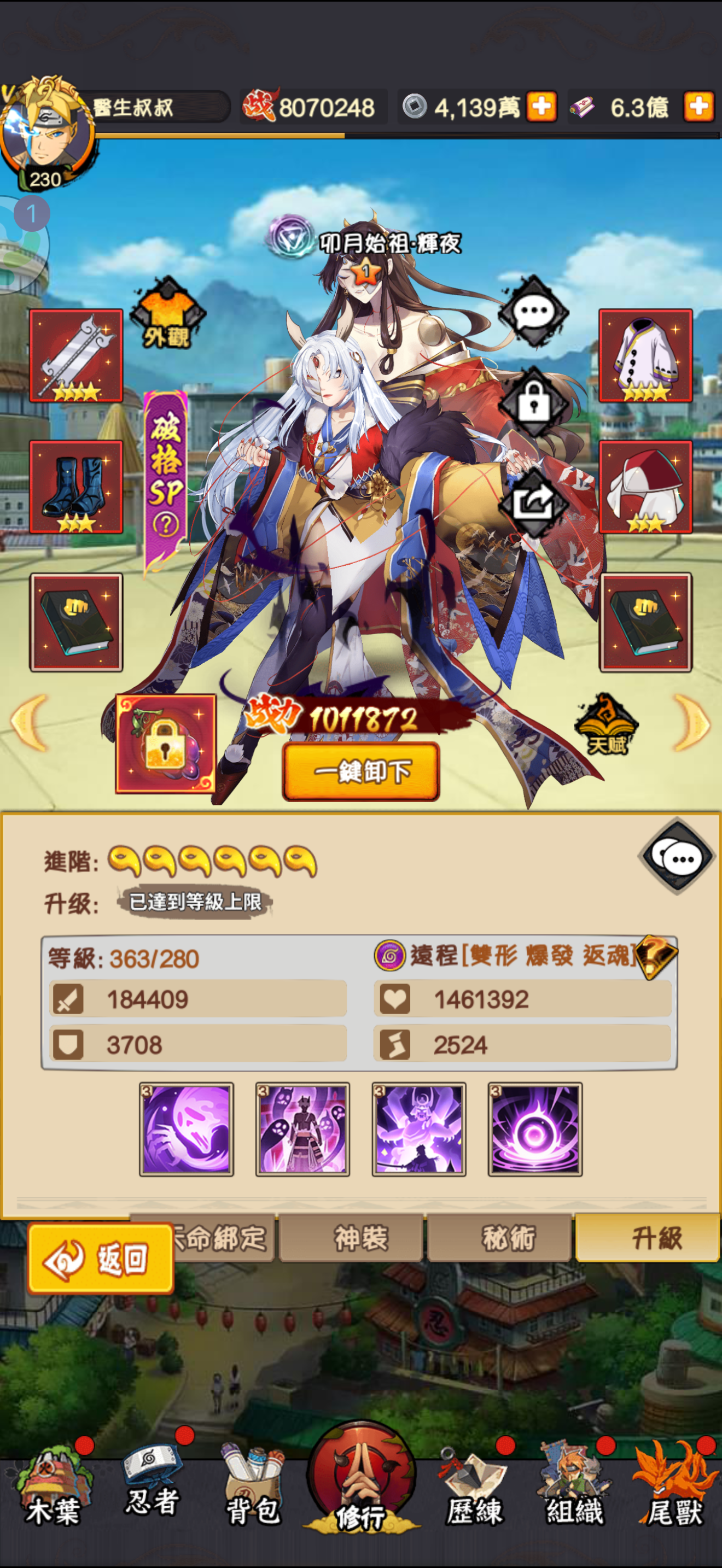The height and width of the screenshot is (1568, 722).
Task: Open the question mark help beside 遠程
Action: click(656, 956)
